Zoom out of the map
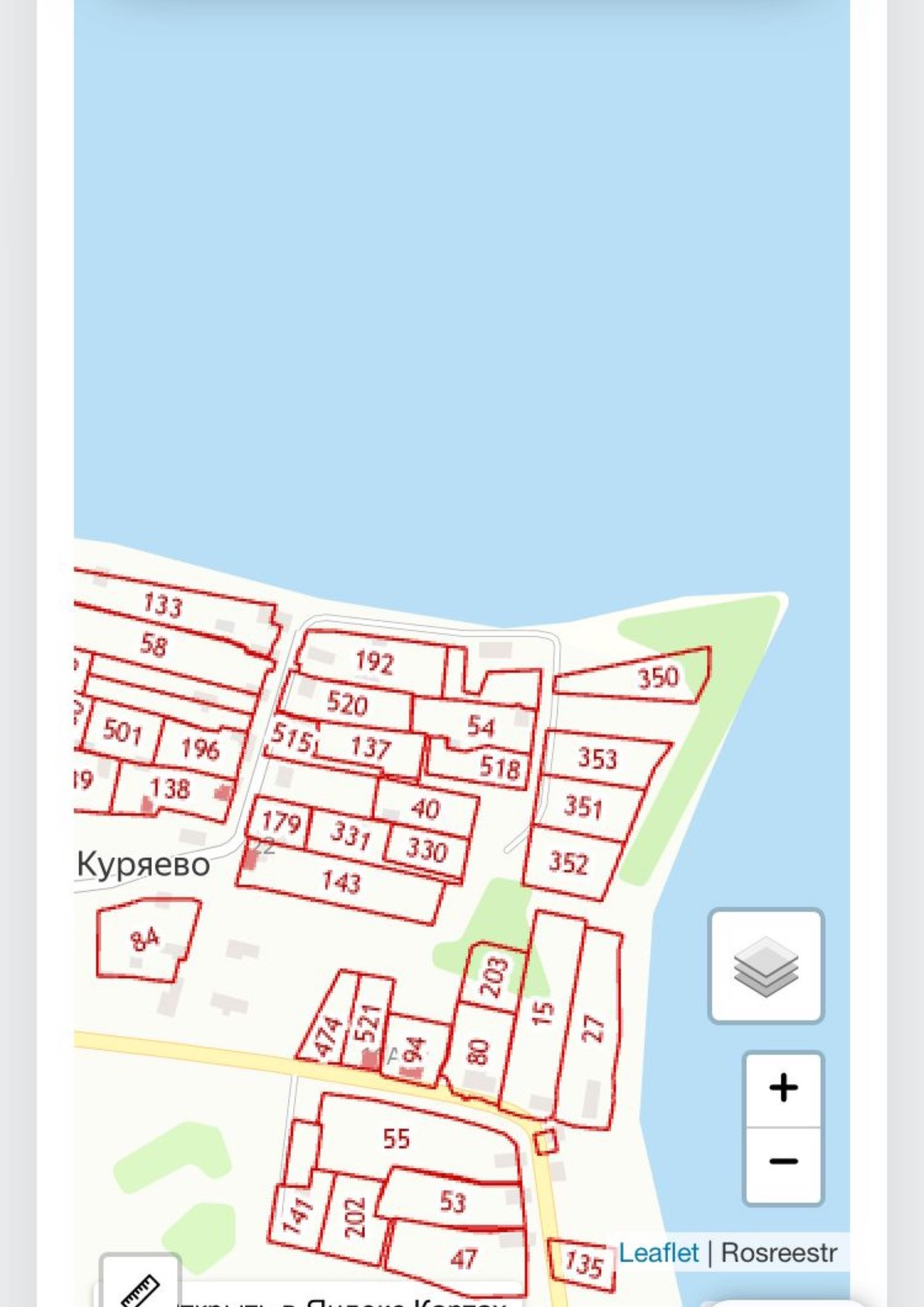 (x=784, y=1162)
